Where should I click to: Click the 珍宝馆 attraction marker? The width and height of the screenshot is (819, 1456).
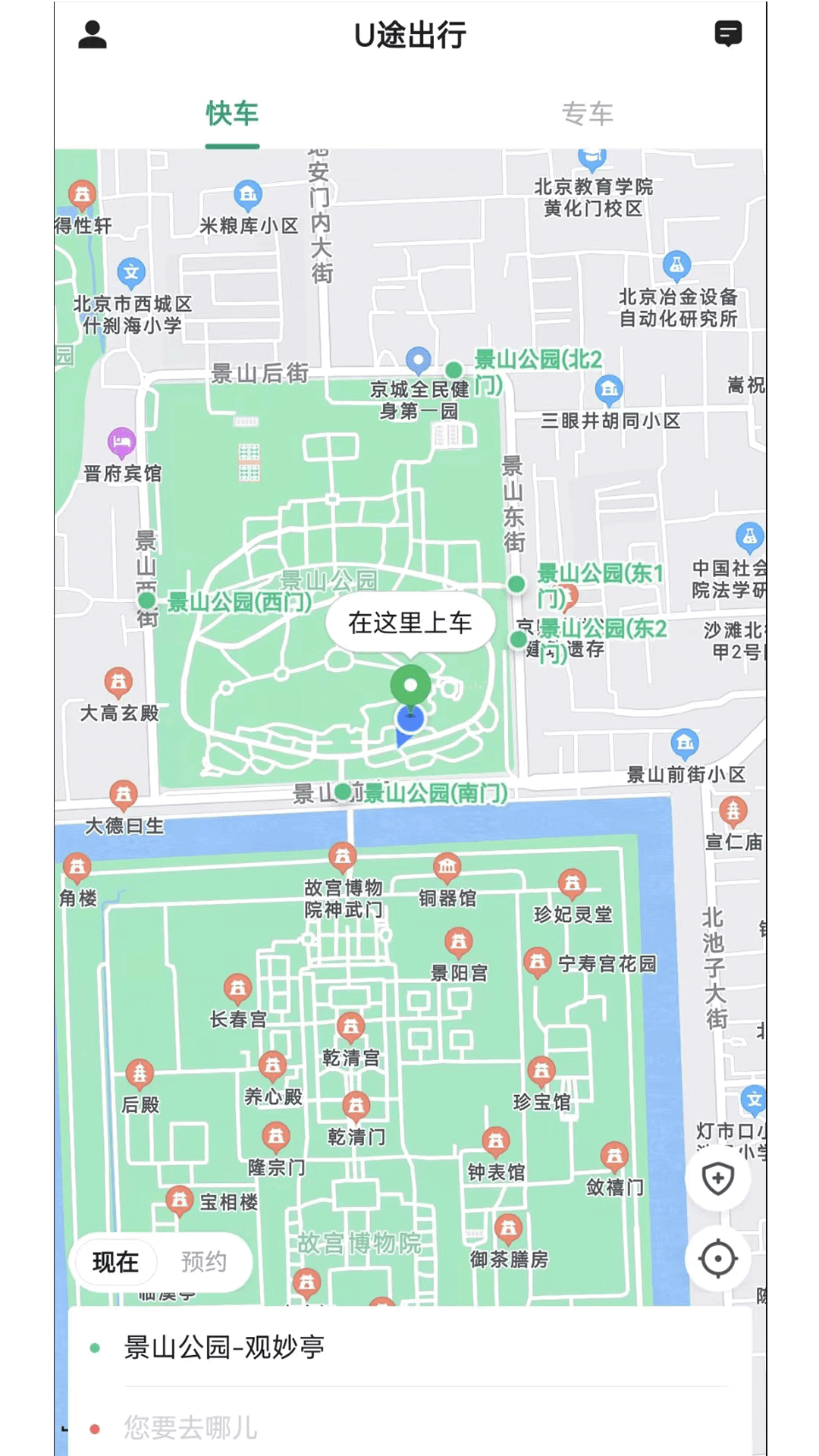tap(541, 1069)
